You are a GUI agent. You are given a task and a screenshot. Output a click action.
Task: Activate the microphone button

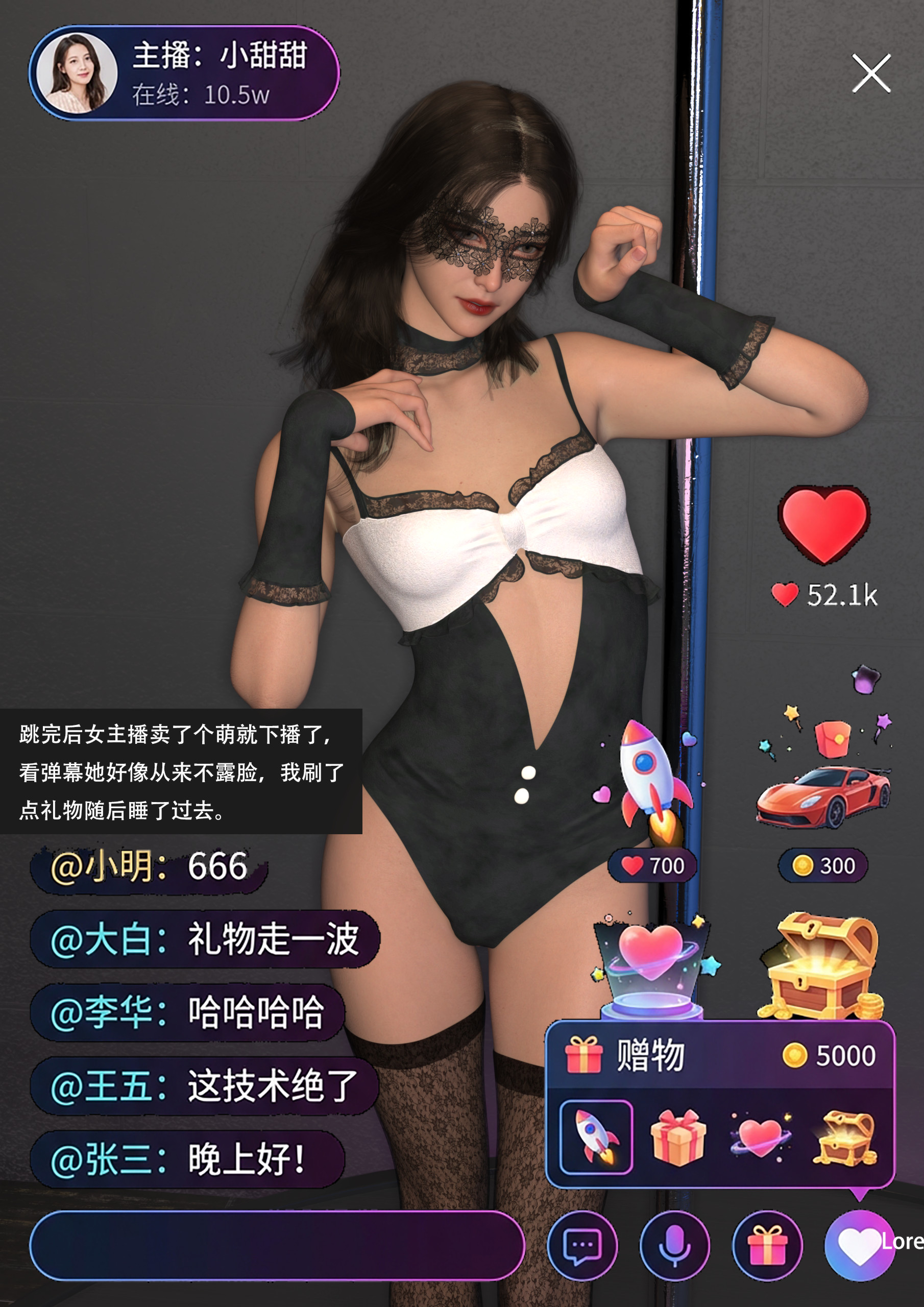[x=675, y=1246]
